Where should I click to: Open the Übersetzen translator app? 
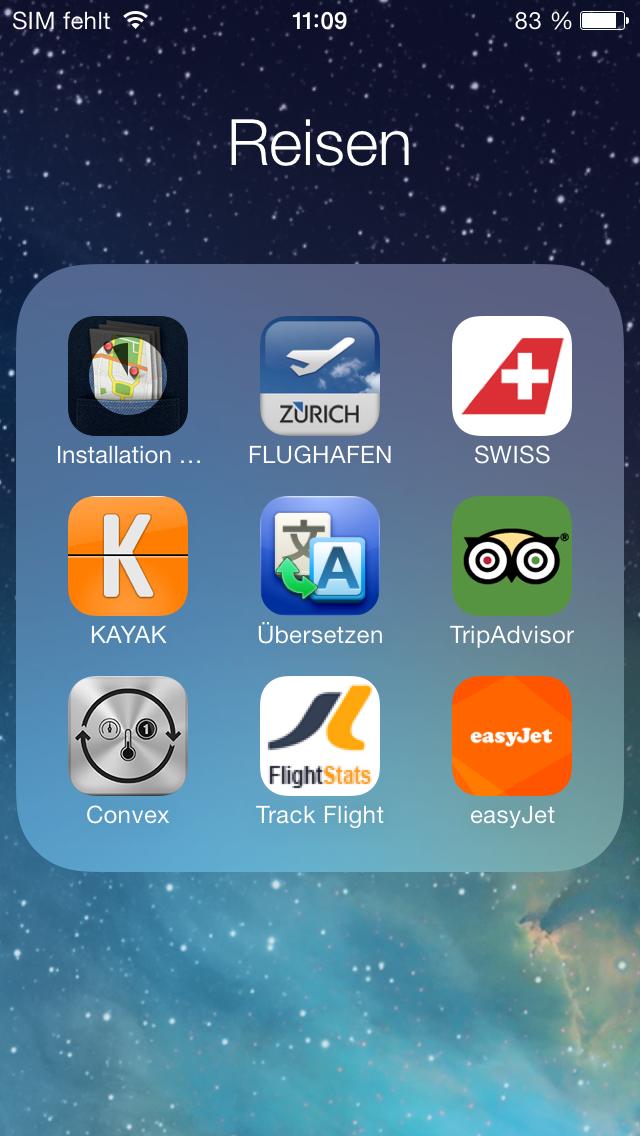(320, 556)
